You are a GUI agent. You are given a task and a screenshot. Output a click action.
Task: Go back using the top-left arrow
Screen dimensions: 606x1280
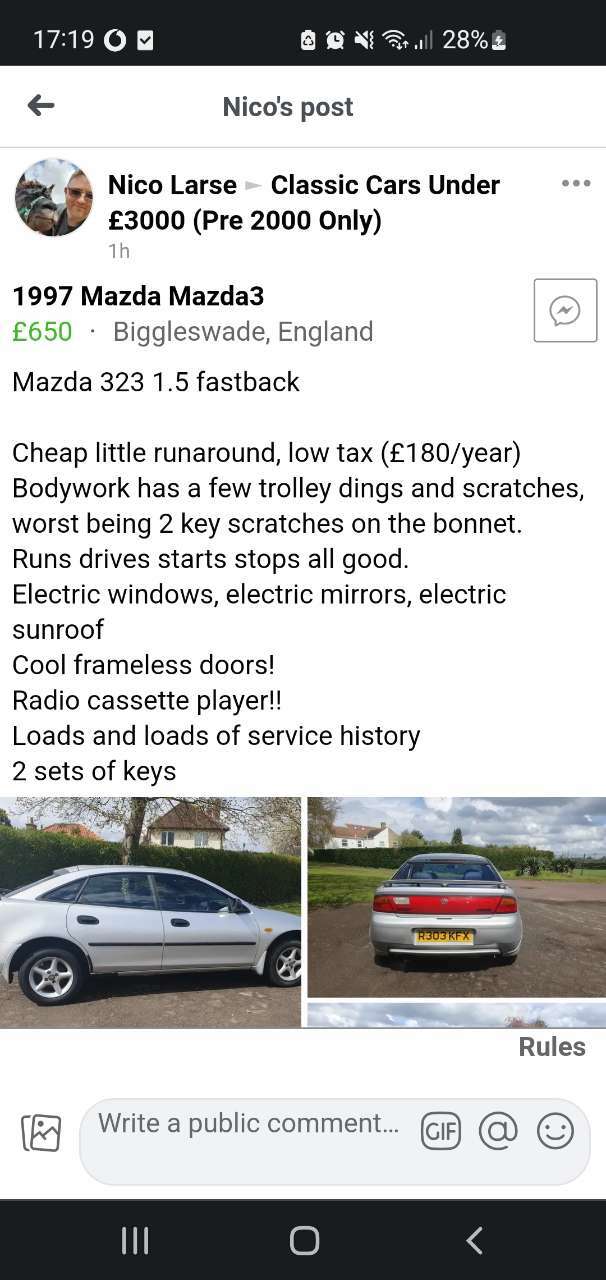point(41,105)
